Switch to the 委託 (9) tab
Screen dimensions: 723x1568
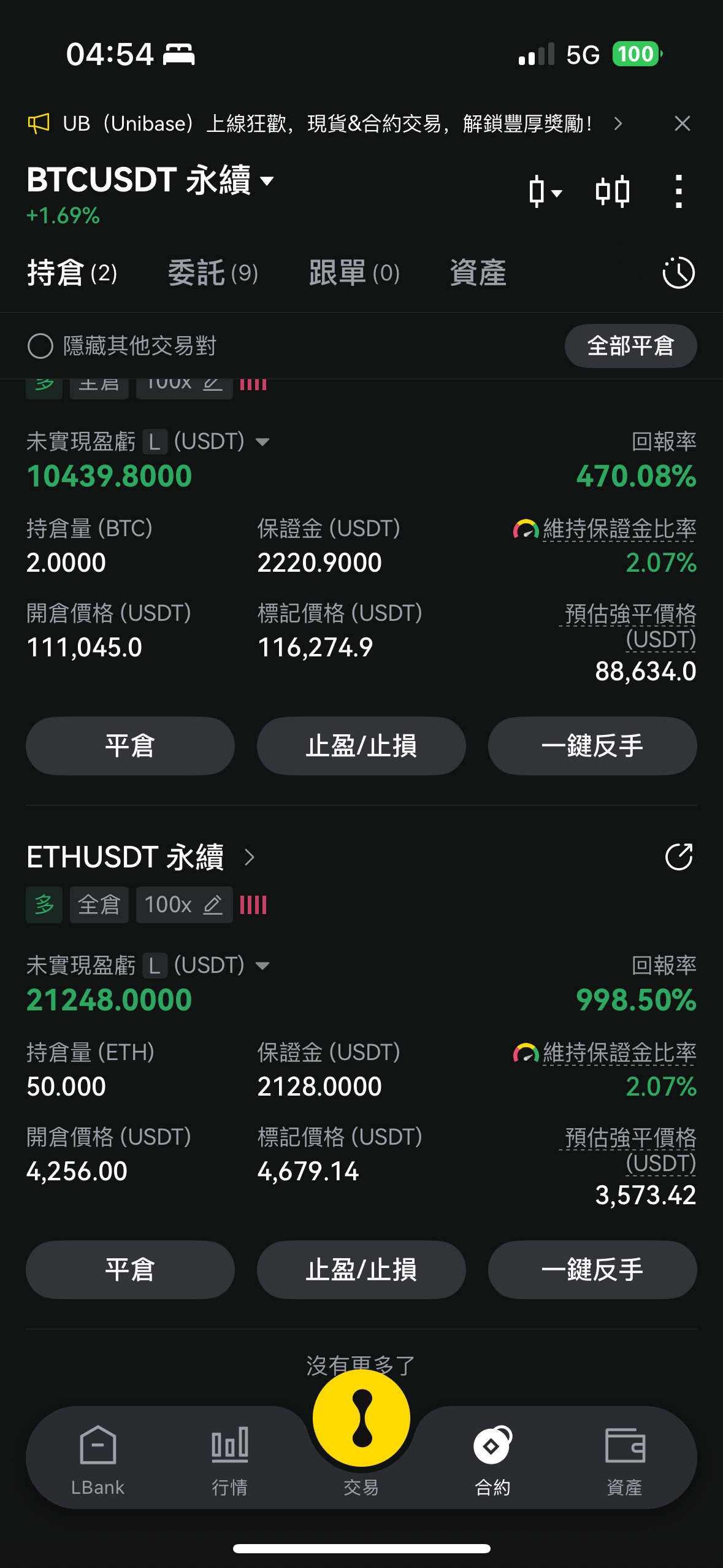click(213, 273)
